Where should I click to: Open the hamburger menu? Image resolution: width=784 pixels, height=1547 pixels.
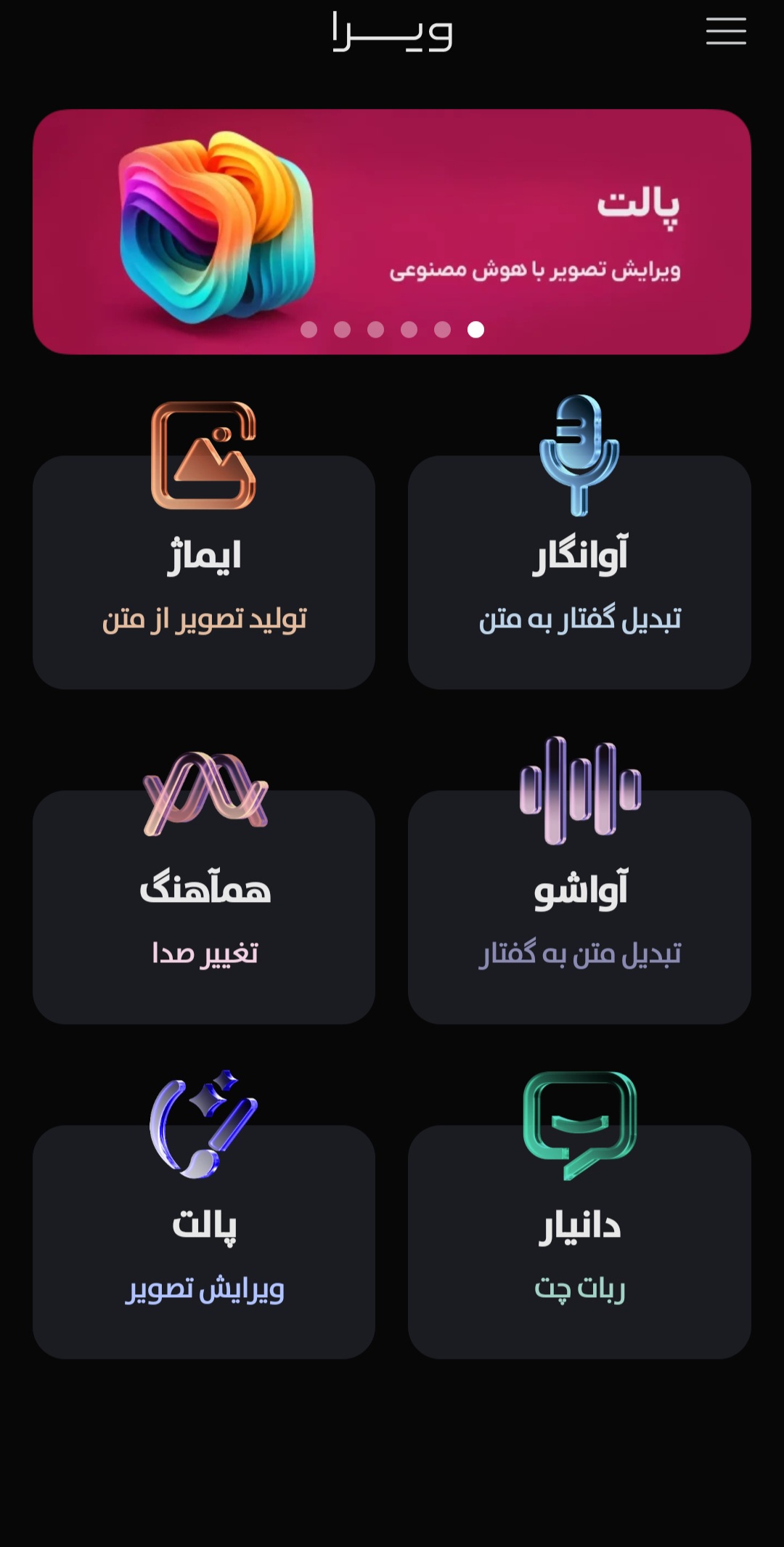pos(724,32)
